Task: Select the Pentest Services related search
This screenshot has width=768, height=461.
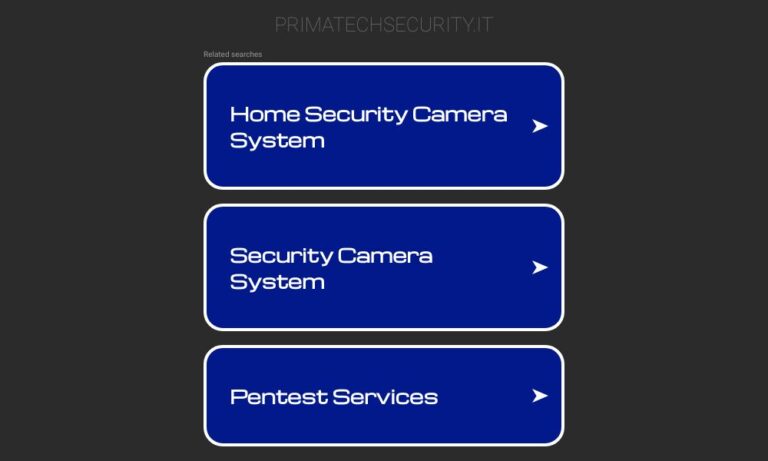Action: click(x=383, y=396)
